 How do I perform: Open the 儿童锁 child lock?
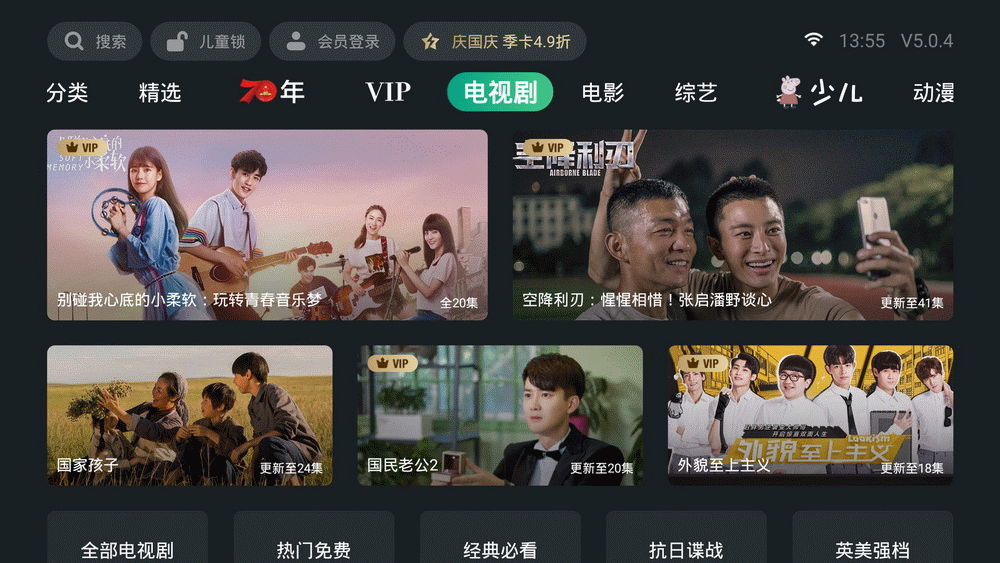click(x=206, y=42)
